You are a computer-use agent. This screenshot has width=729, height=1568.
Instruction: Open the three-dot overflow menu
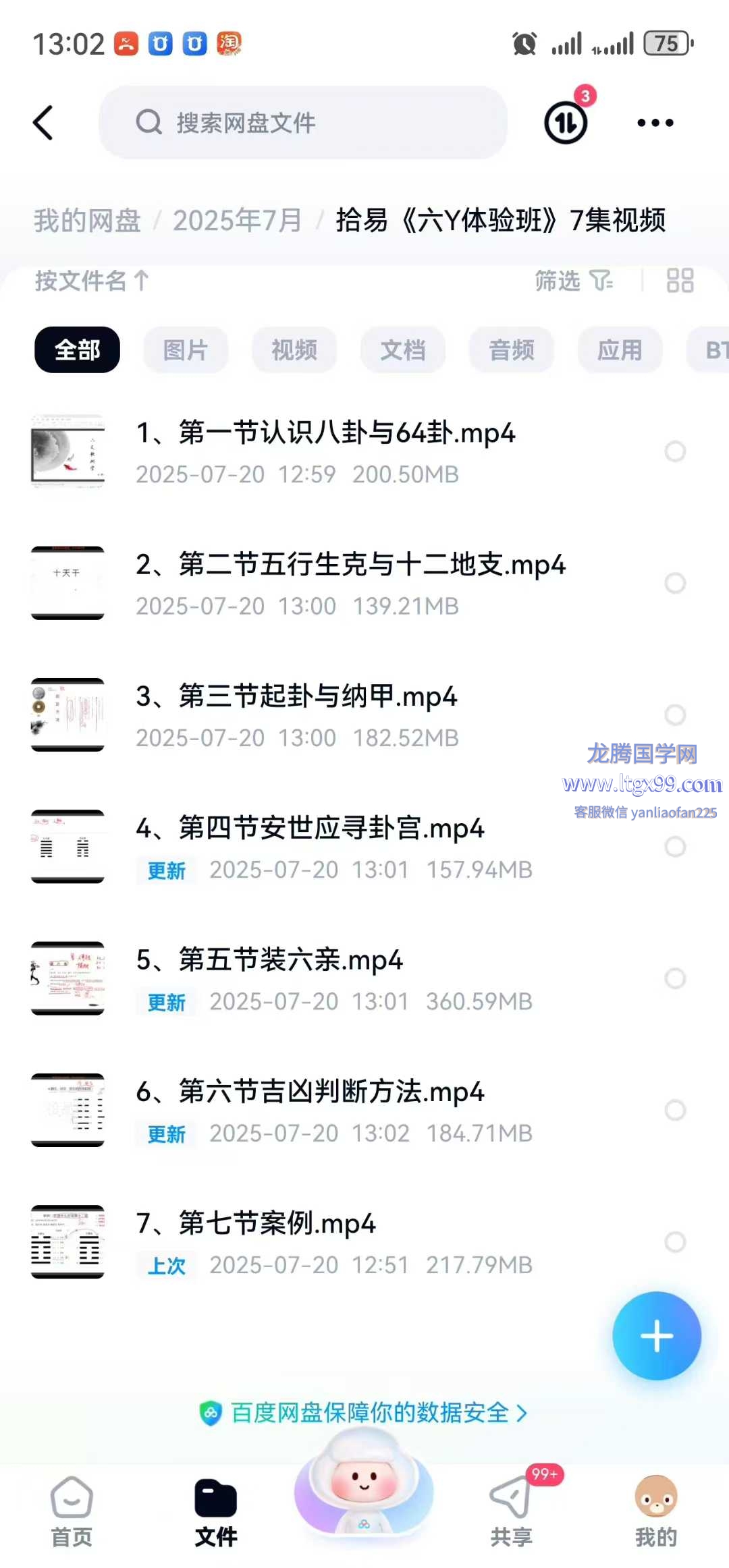pos(655,123)
